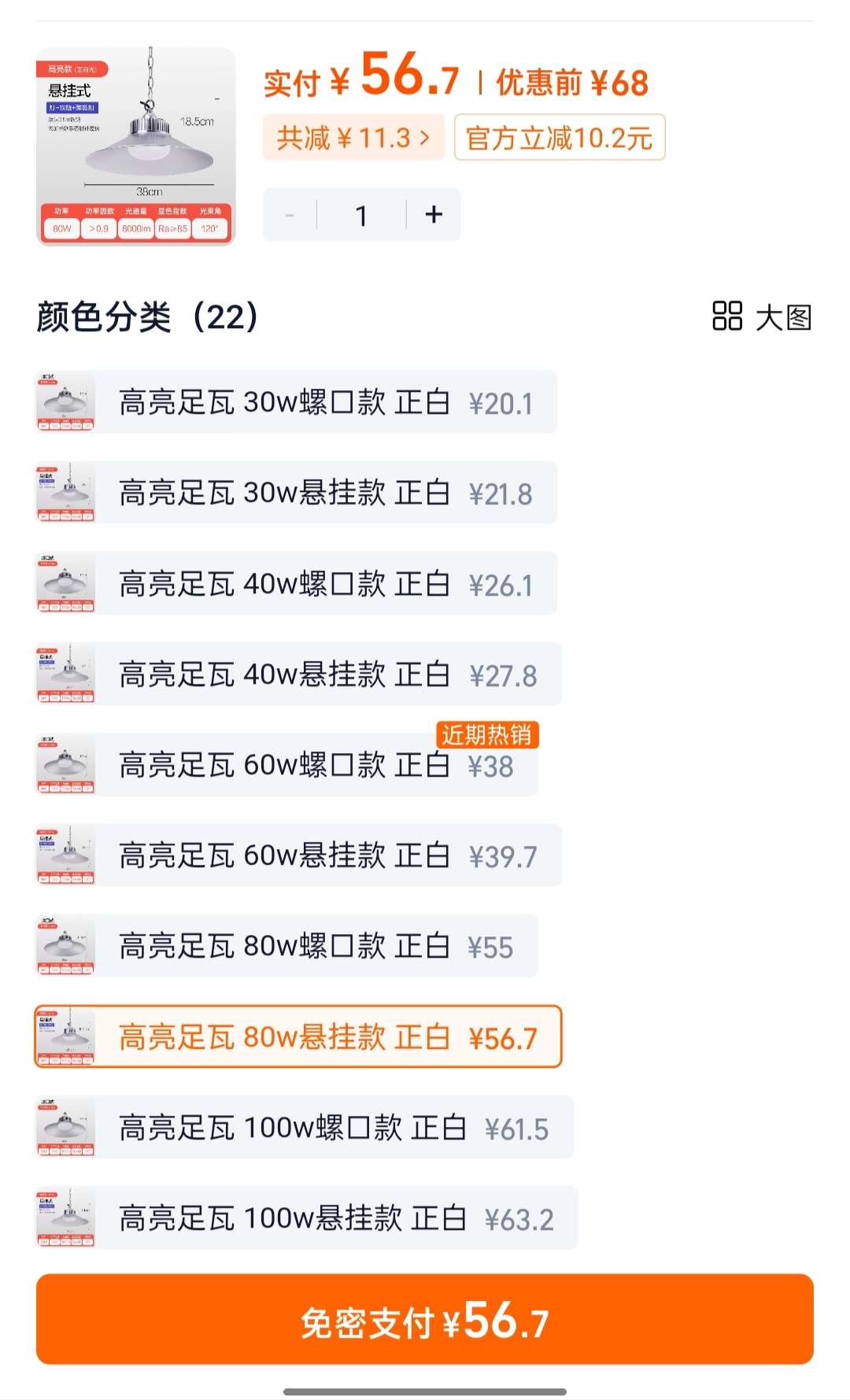850x1400 pixels.
Task: Pay now with 免密支付 ¥56.7
Action: (x=424, y=1320)
